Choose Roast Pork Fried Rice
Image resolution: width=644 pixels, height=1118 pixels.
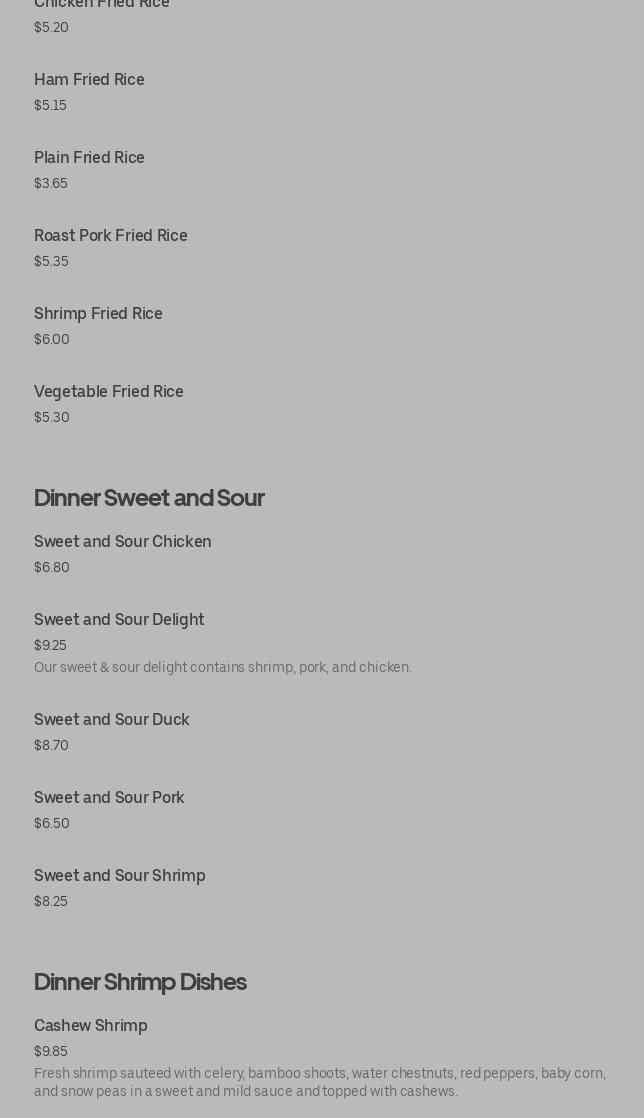point(110,236)
